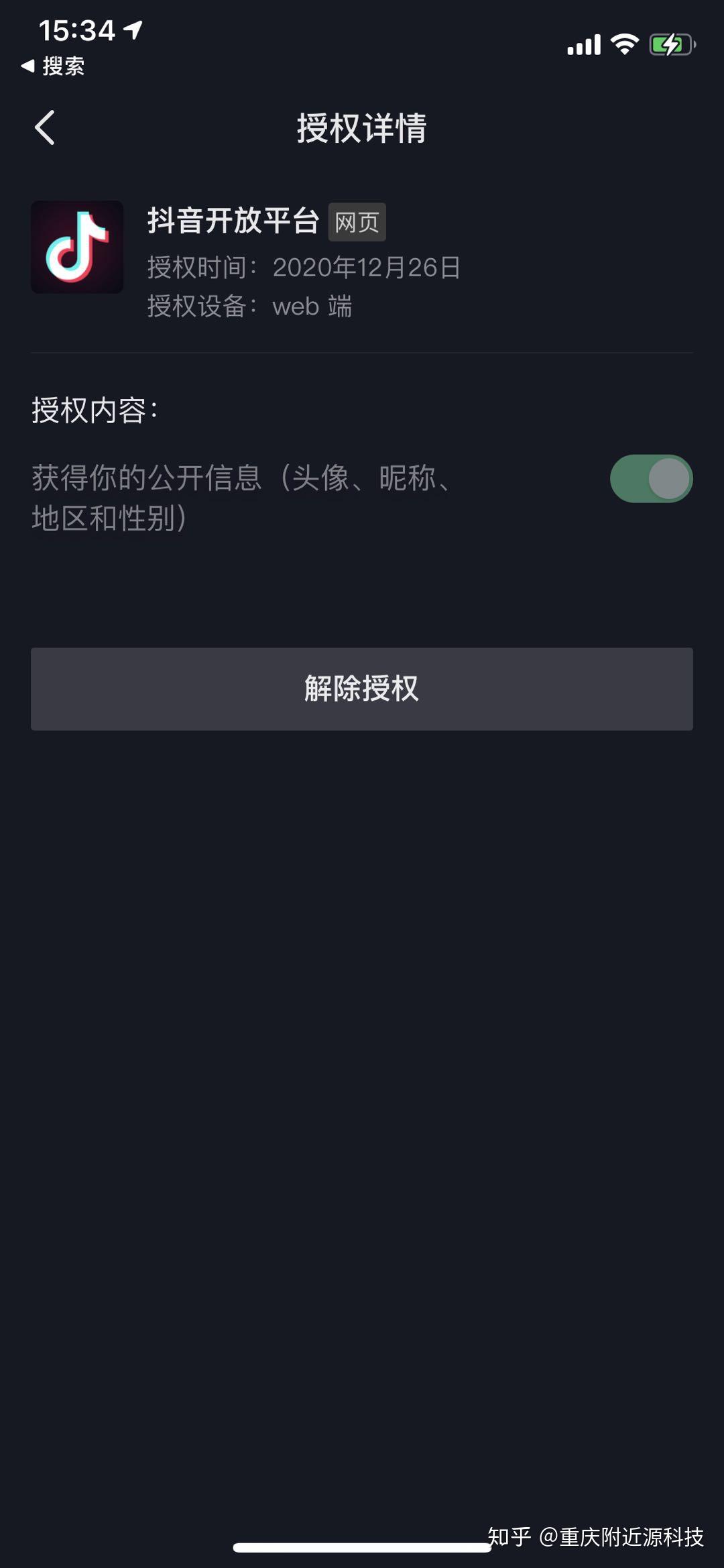Tap the 解除授权 button

pyautogui.click(x=362, y=689)
